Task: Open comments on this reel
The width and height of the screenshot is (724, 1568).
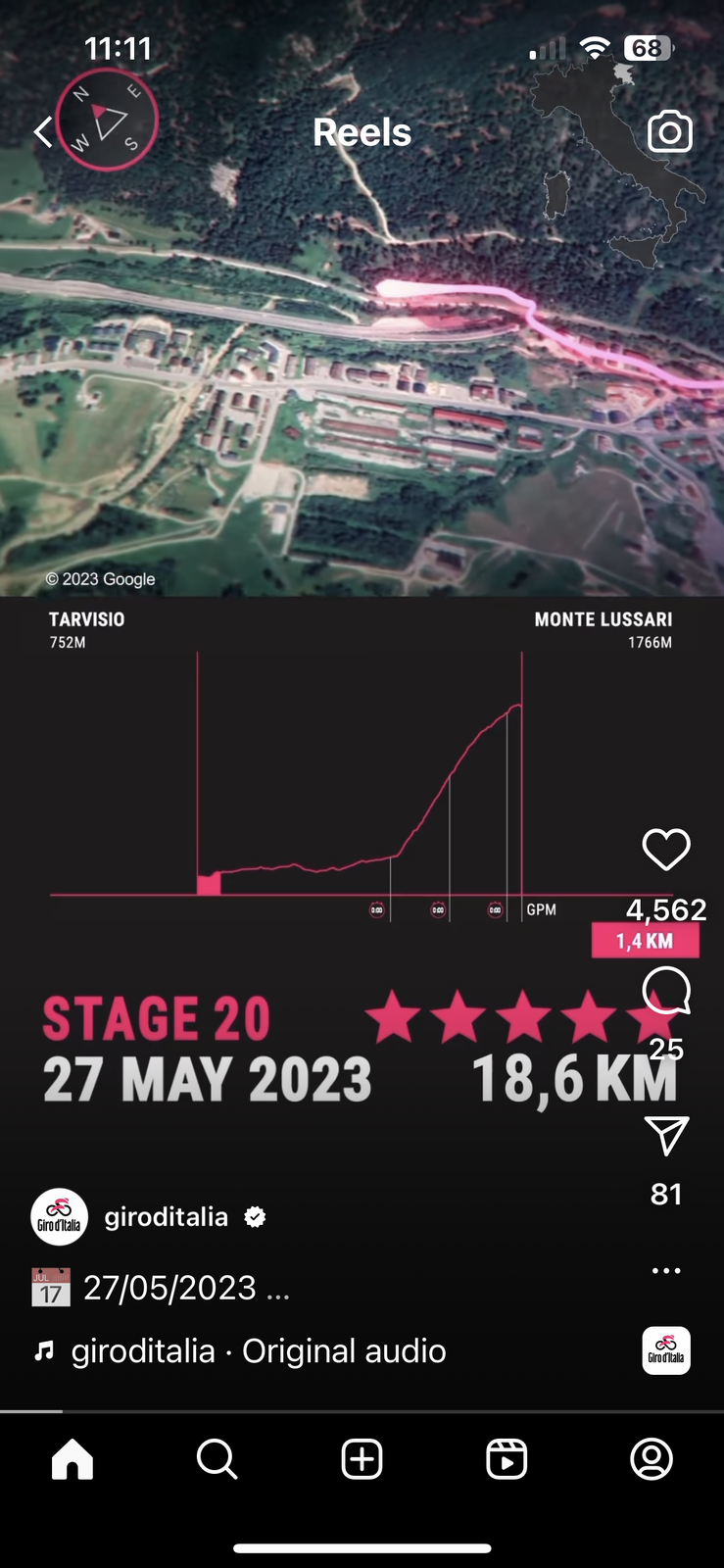Action: [666, 992]
